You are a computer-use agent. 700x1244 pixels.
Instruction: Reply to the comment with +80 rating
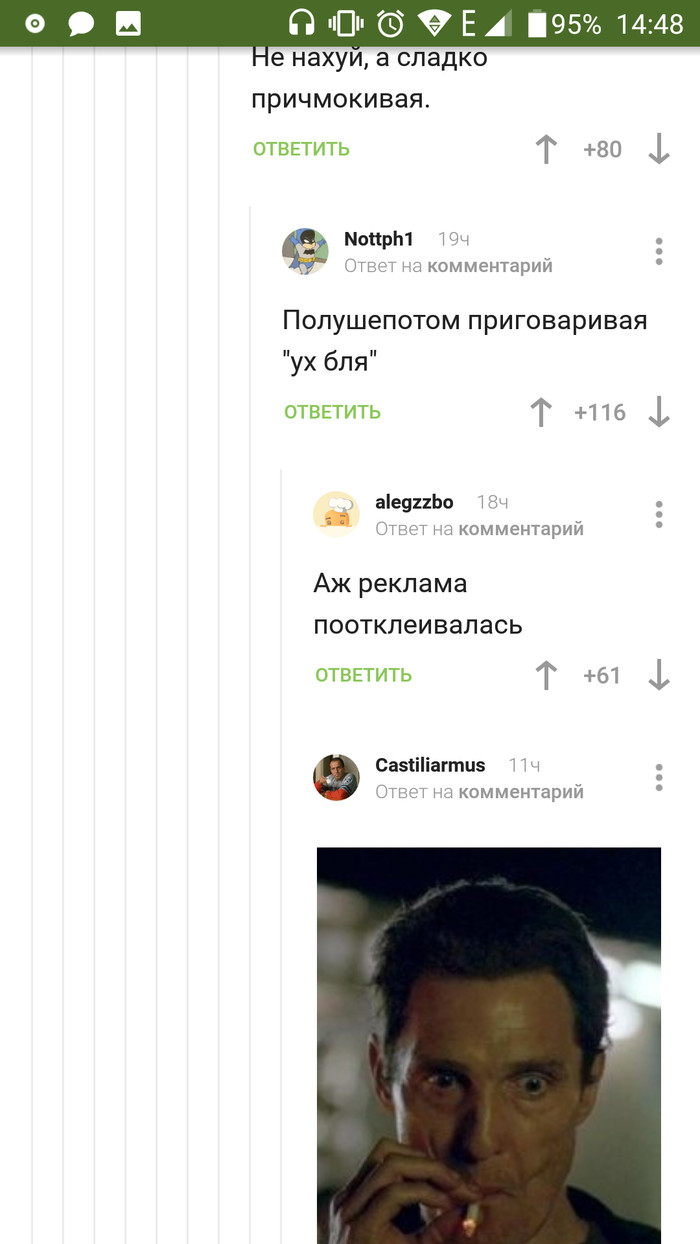301,149
